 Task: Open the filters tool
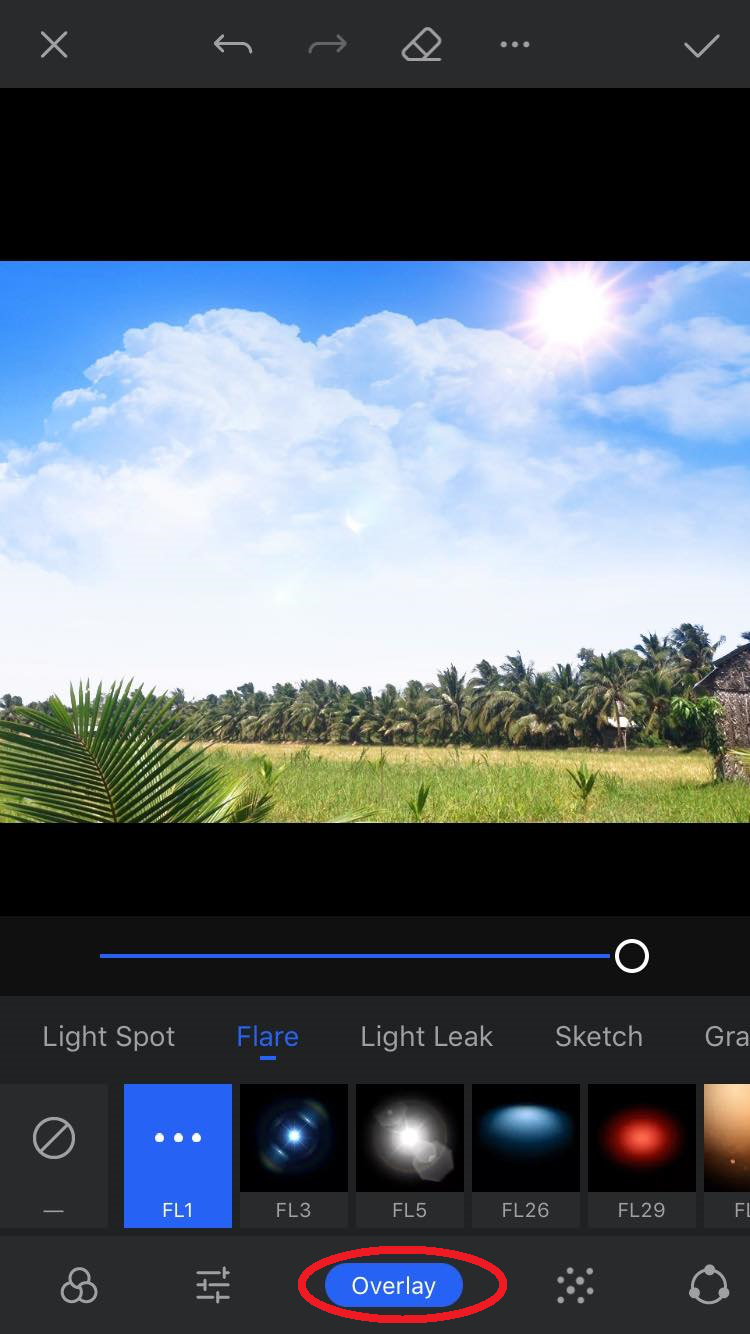point(79,1286)
